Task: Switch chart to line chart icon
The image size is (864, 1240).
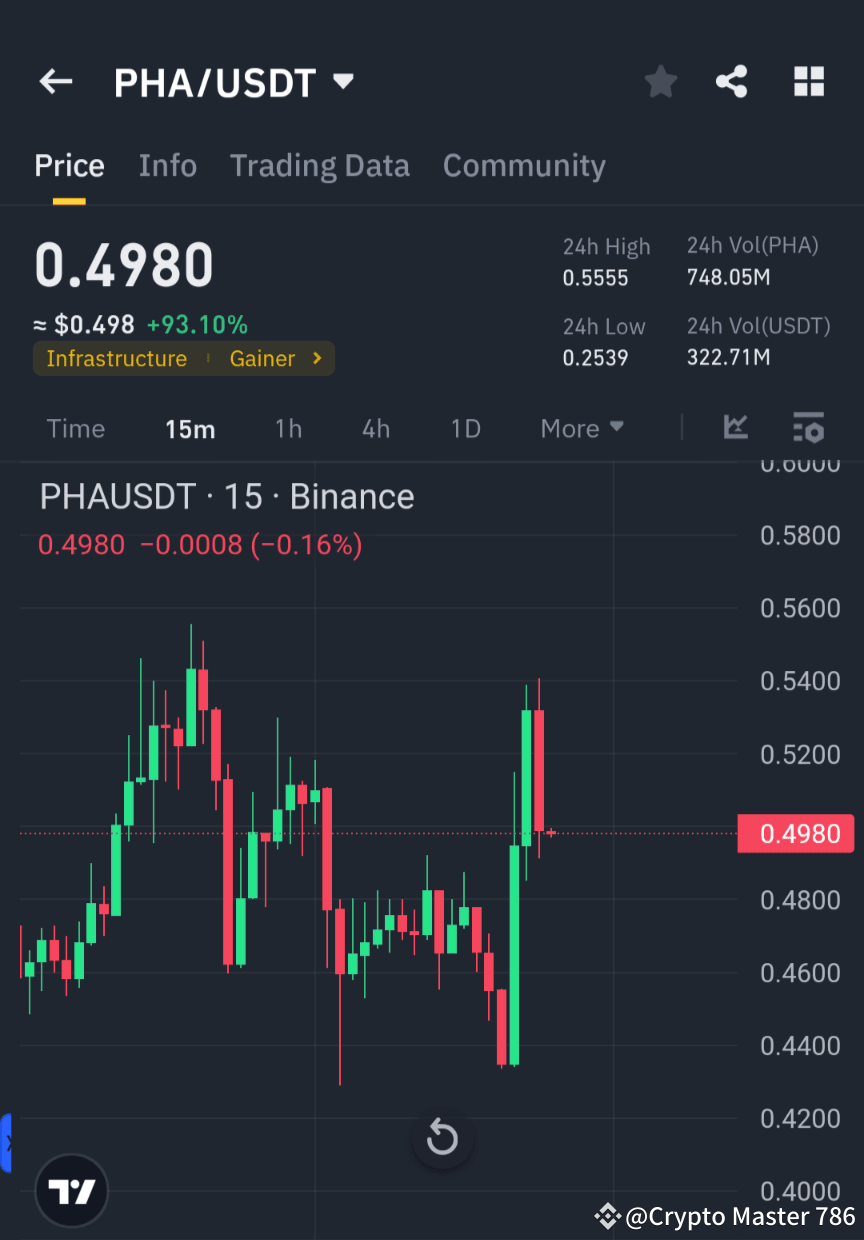Action: point(736,428)
